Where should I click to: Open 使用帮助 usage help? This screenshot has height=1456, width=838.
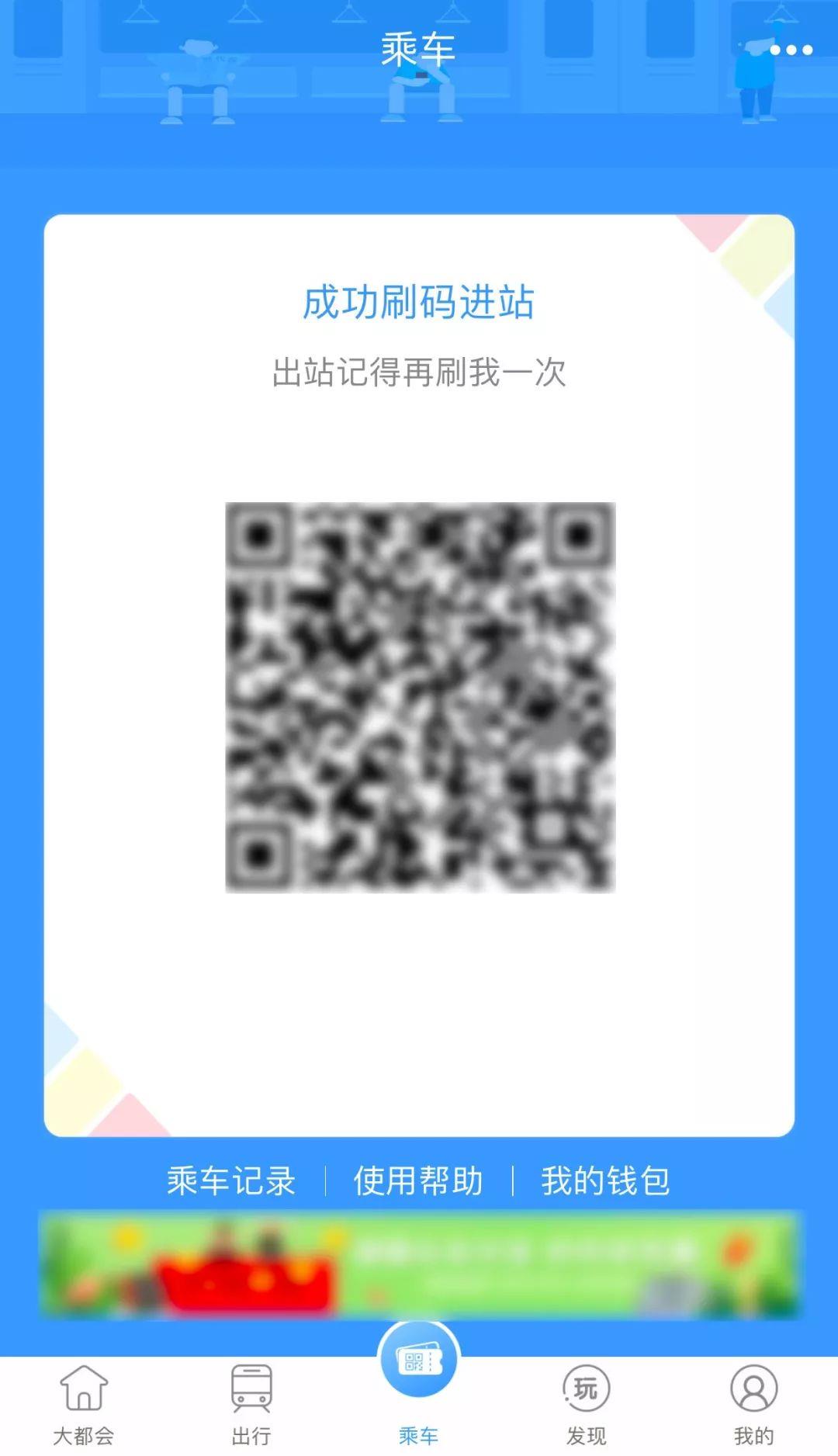click(418, 1180)
